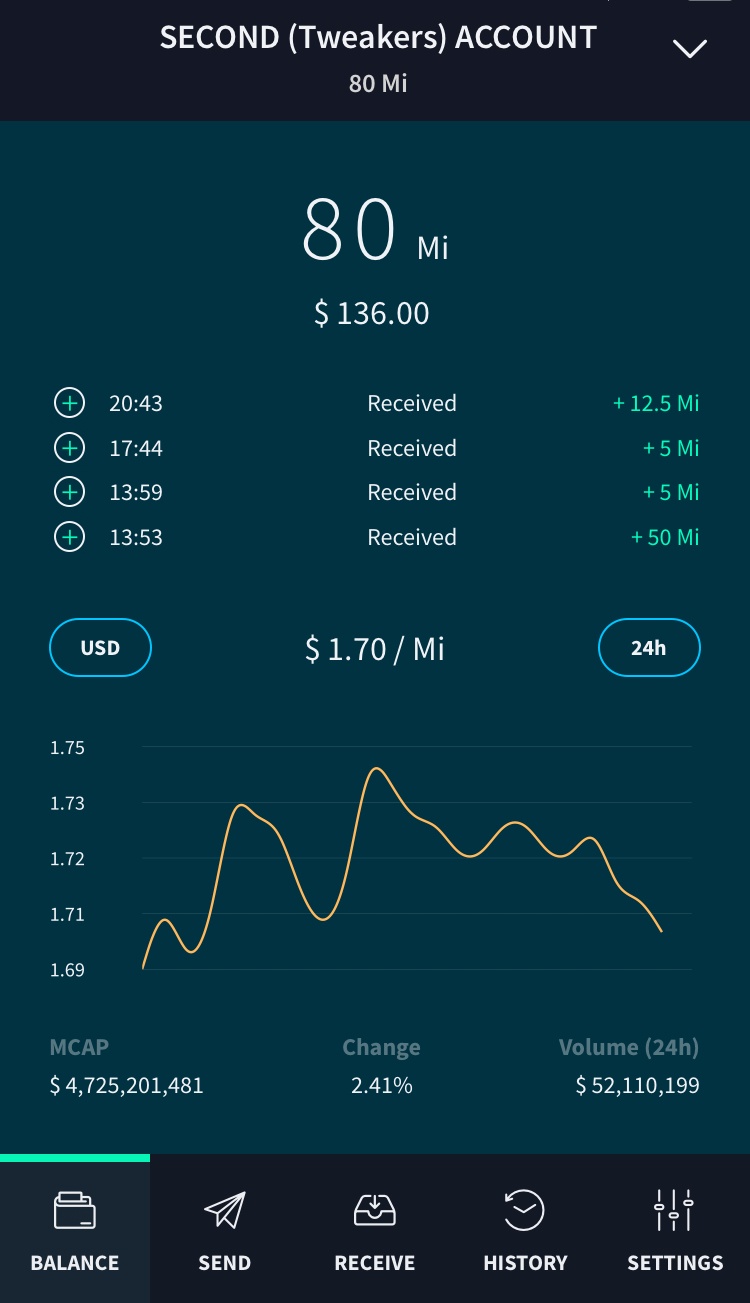Switch to the Send tab
Image resolution: width=750 pixels, height=1303 pixels.
(224, 1230)
